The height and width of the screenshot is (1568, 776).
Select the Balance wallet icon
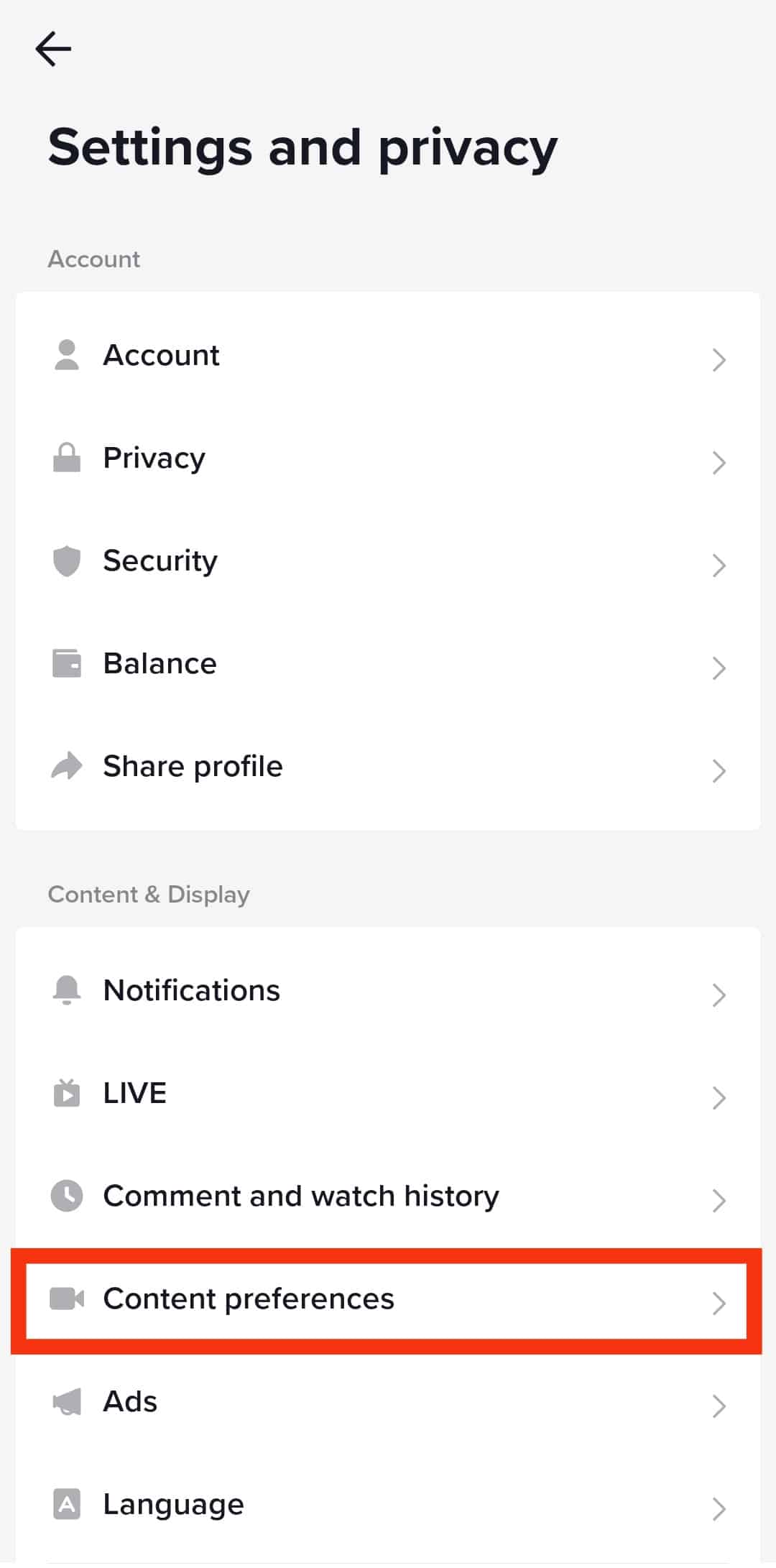pos(67,664)
